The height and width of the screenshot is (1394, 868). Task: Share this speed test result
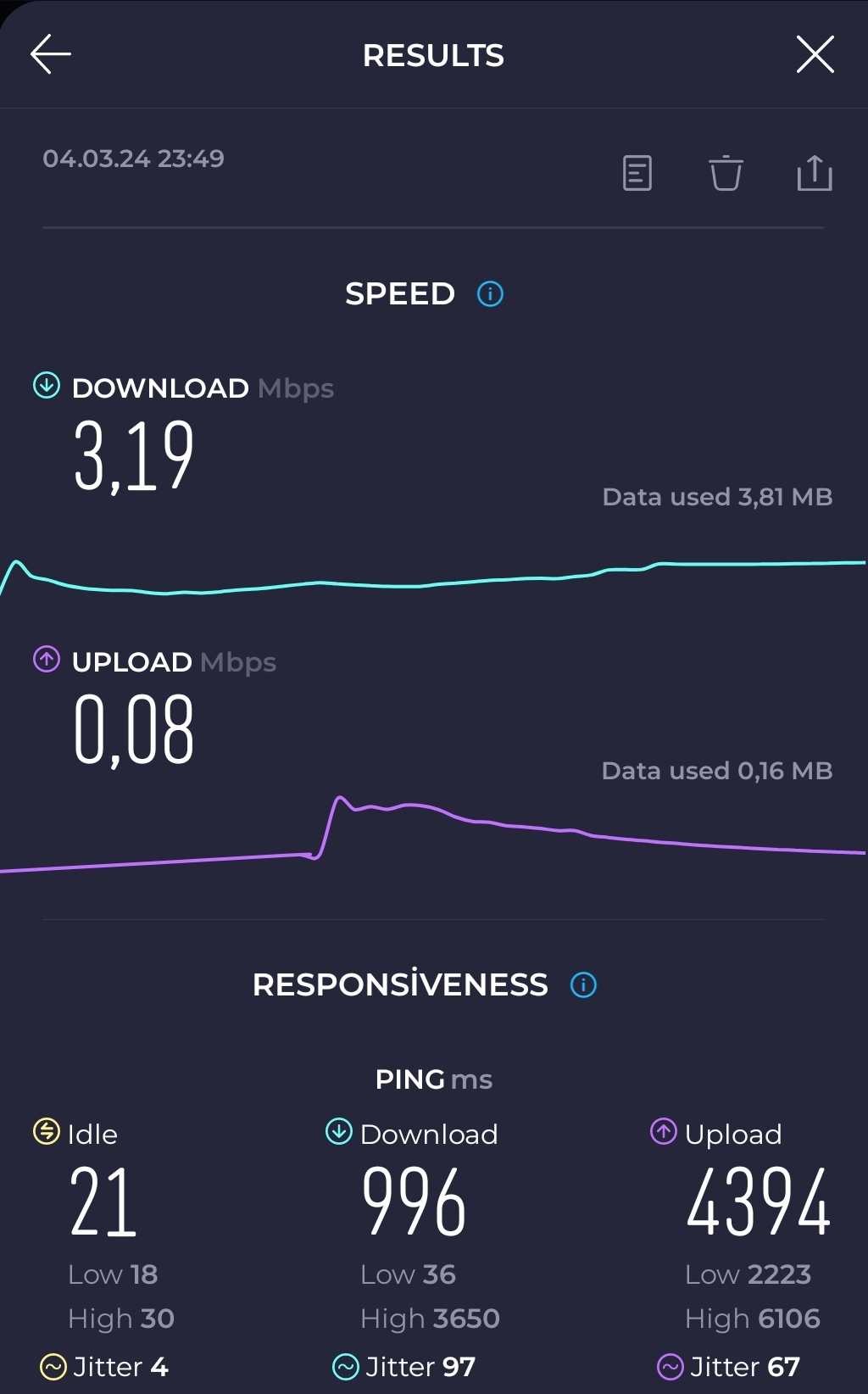pyautogui.click(x=815, y=173)
